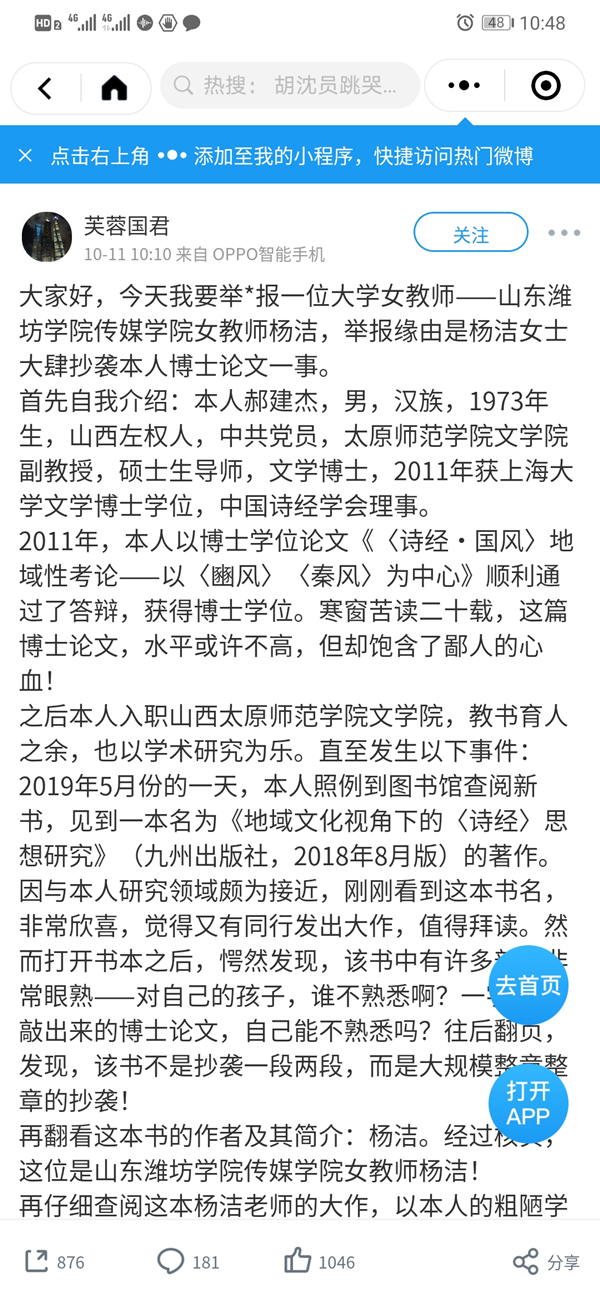Tap the home icon in the top bar
This screenshot has height=1300, width=600.
[114, 89]
